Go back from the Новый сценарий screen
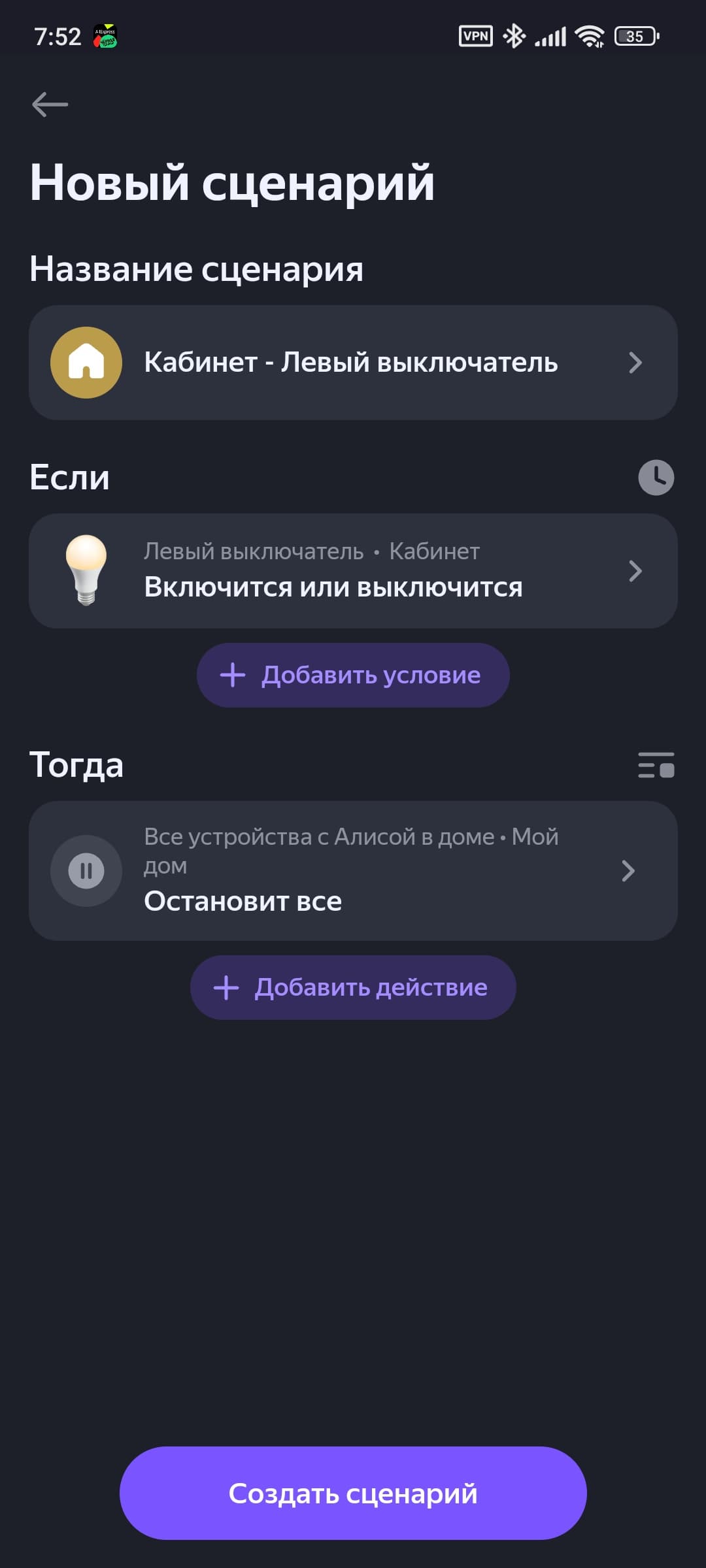Viewport: 706px width, 1568px height. click(x=50, y=105)
